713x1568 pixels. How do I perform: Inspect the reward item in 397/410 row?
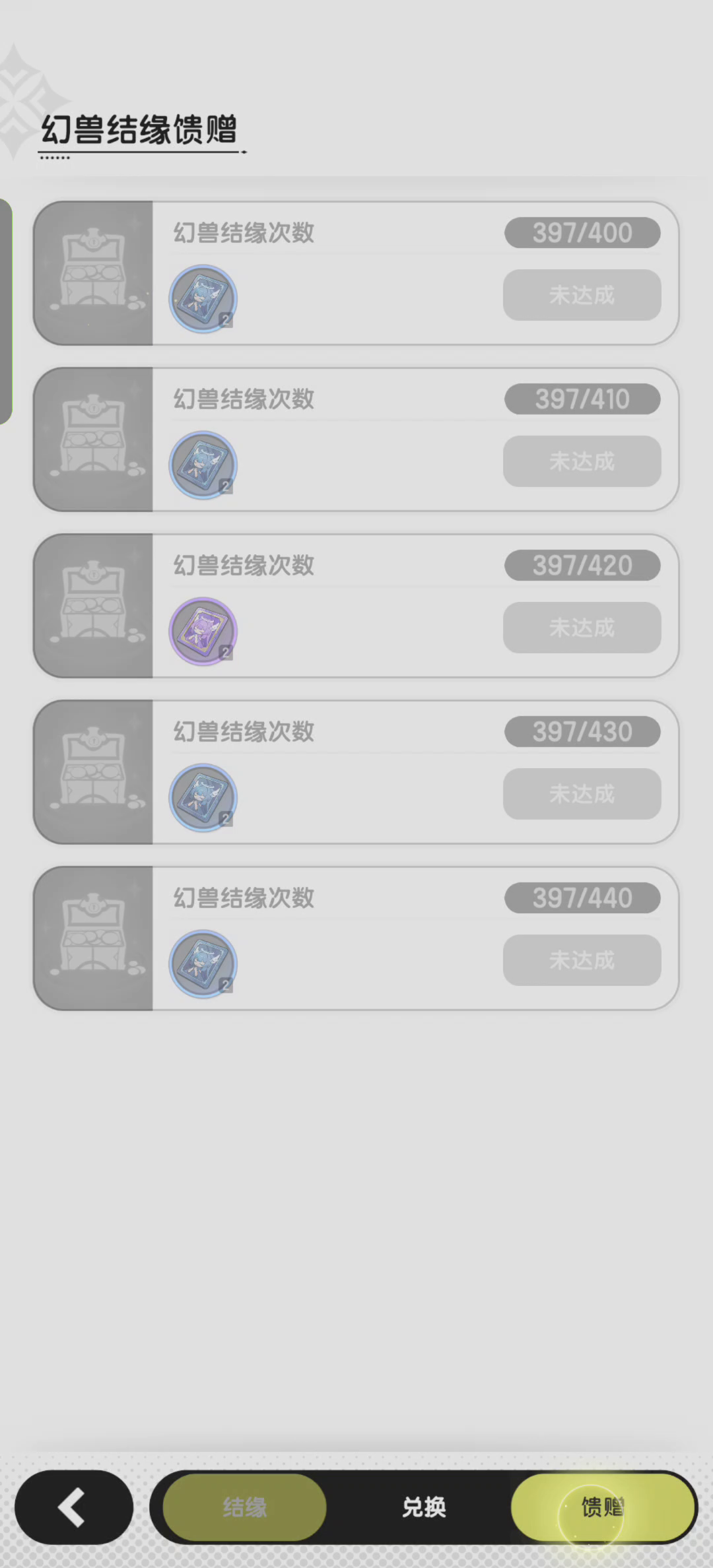203,465
